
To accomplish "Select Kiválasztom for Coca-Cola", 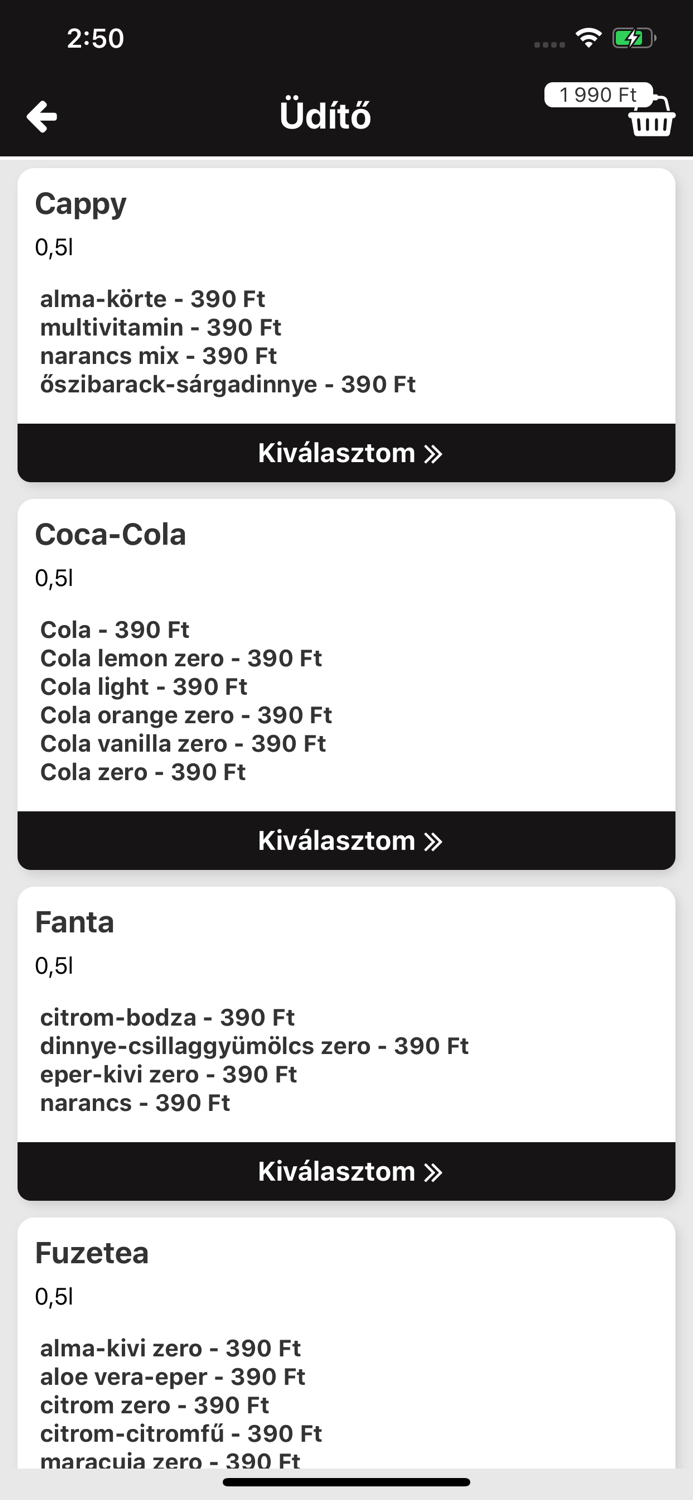I will [346, 841].
